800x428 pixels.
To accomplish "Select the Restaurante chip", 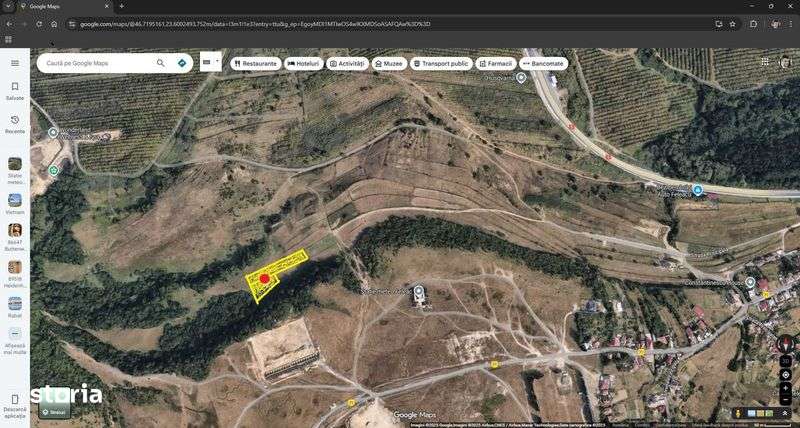I will click(x=255, y=63).
